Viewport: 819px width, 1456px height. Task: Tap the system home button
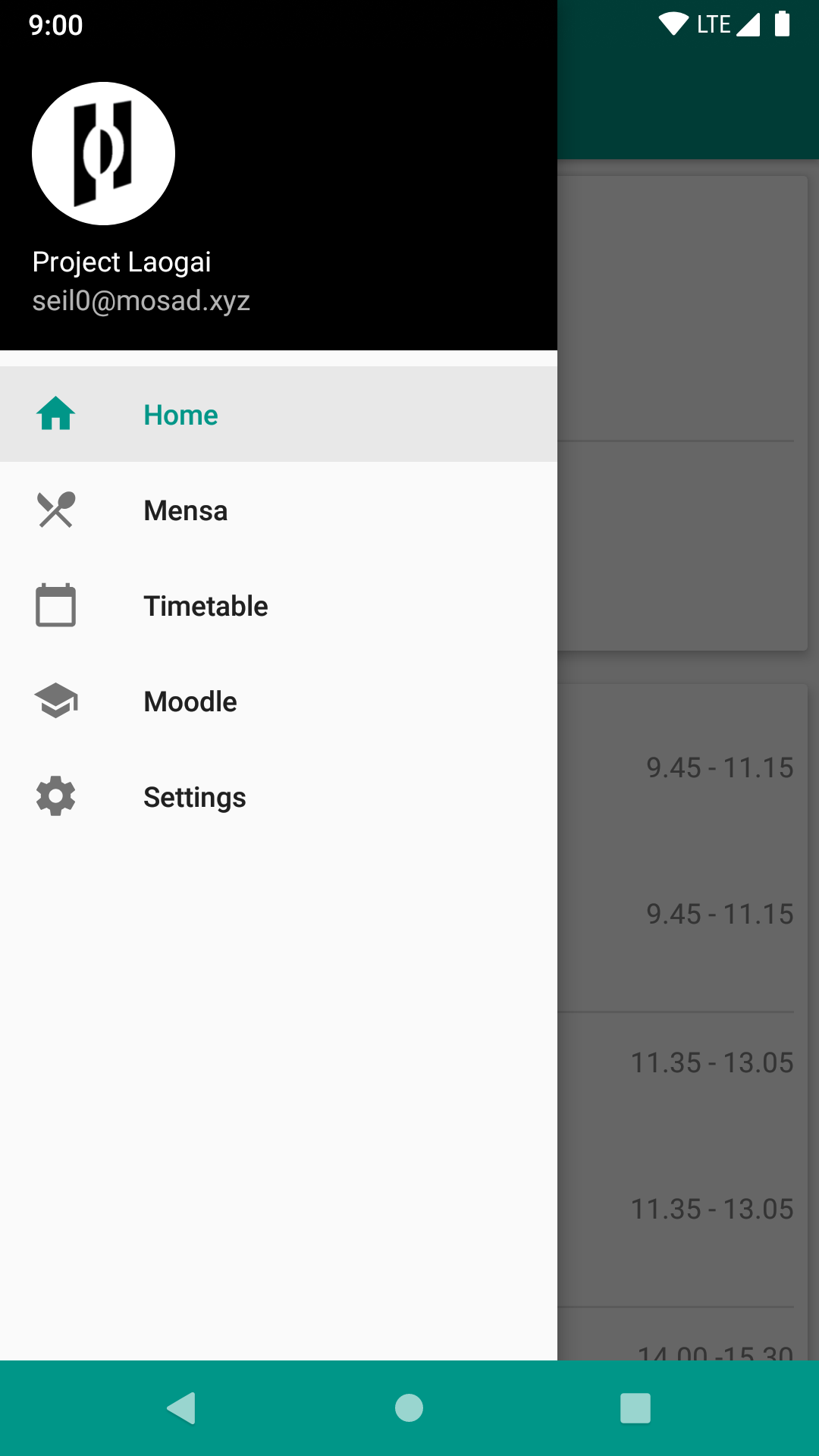409,1408
